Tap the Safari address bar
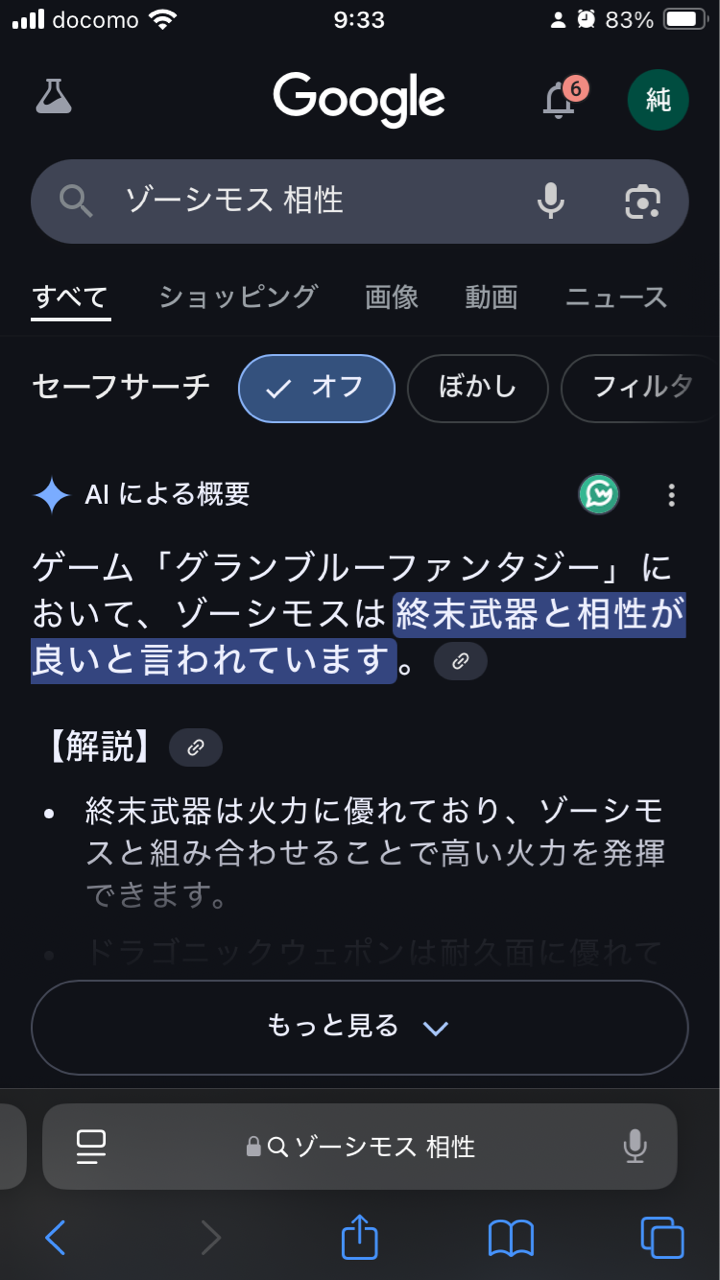The width and height of the screenshot is (720, 1280). point(360,1146)
